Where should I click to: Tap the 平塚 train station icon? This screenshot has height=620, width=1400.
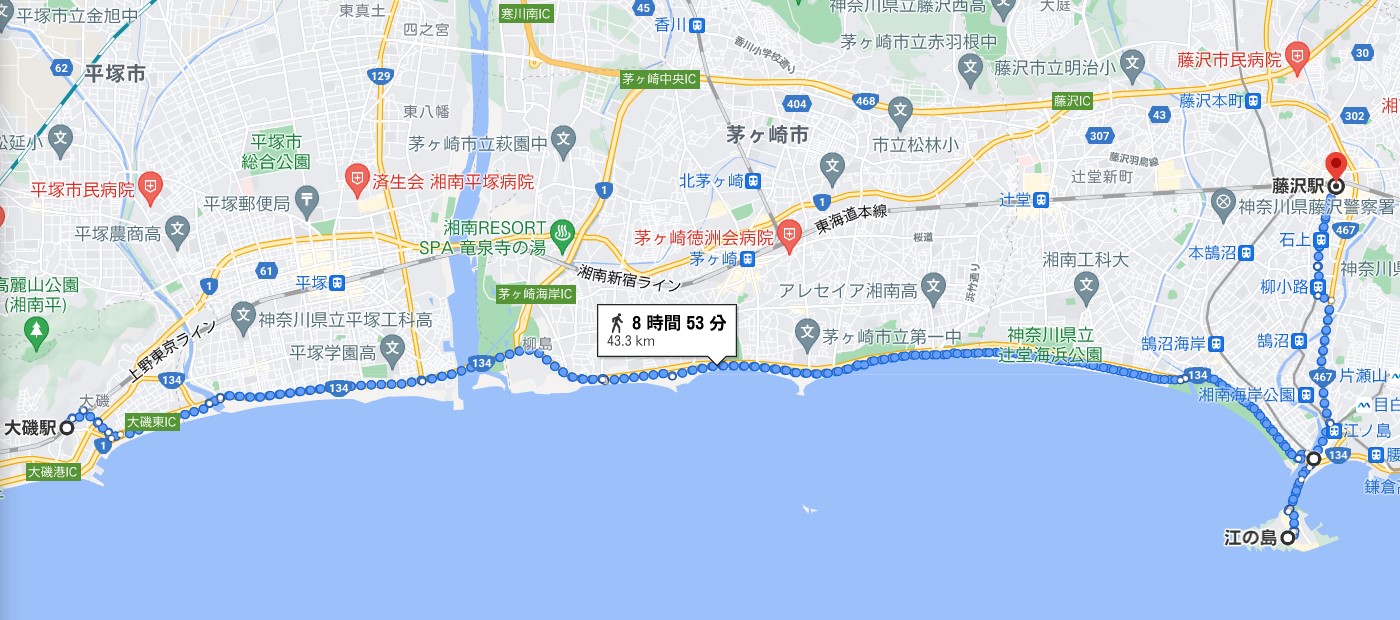pyautogui.click(x=337, y=282)
